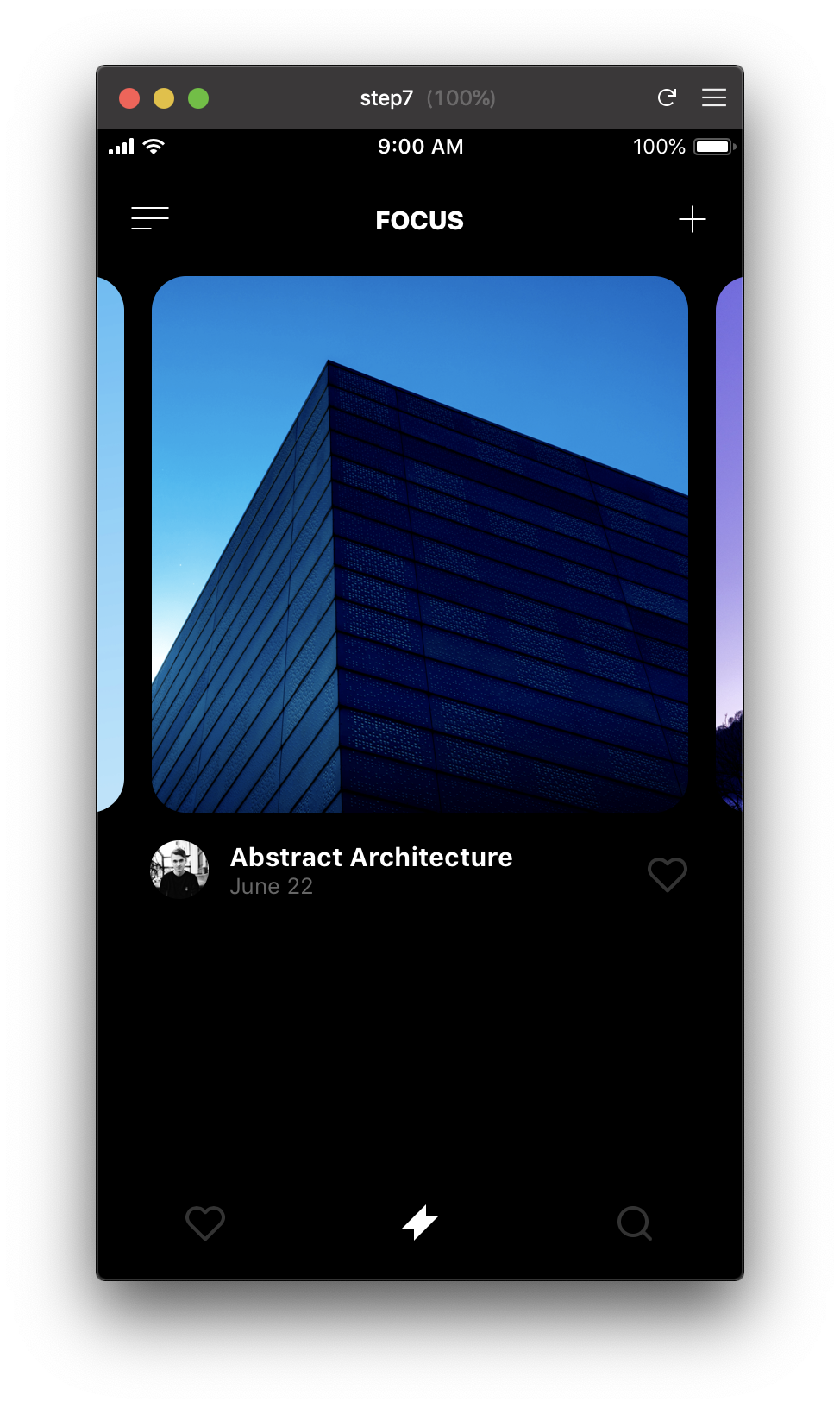Image resolution: width=840 pixels, height=1408 pixels.
Task: Open the author's profile avatar
Action: coord(179,870)
